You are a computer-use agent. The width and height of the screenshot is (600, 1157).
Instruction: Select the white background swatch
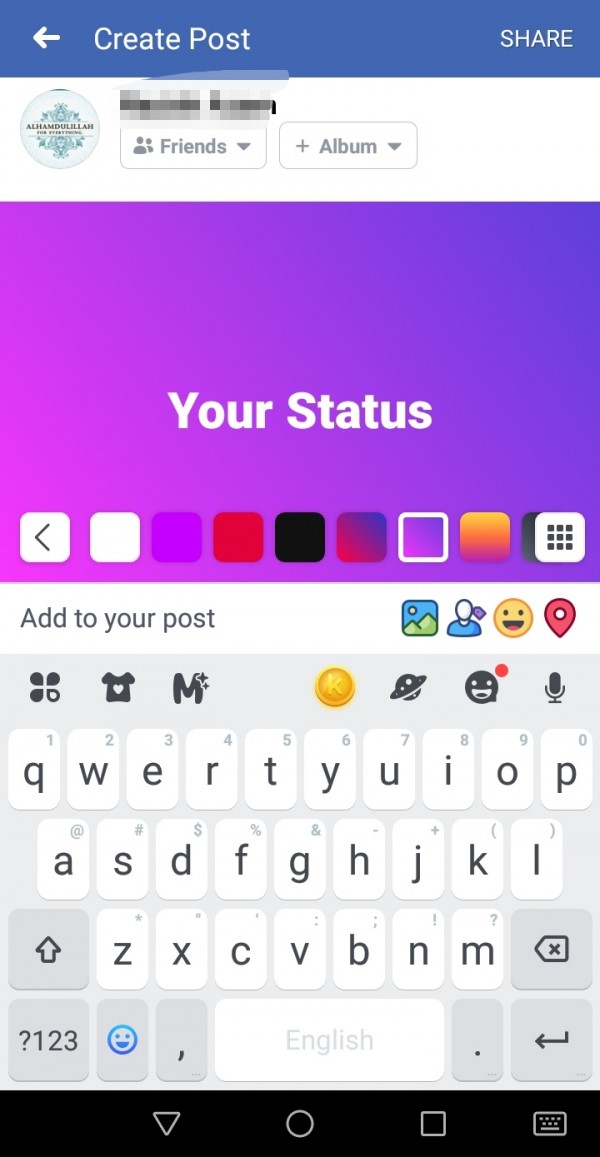115,537
